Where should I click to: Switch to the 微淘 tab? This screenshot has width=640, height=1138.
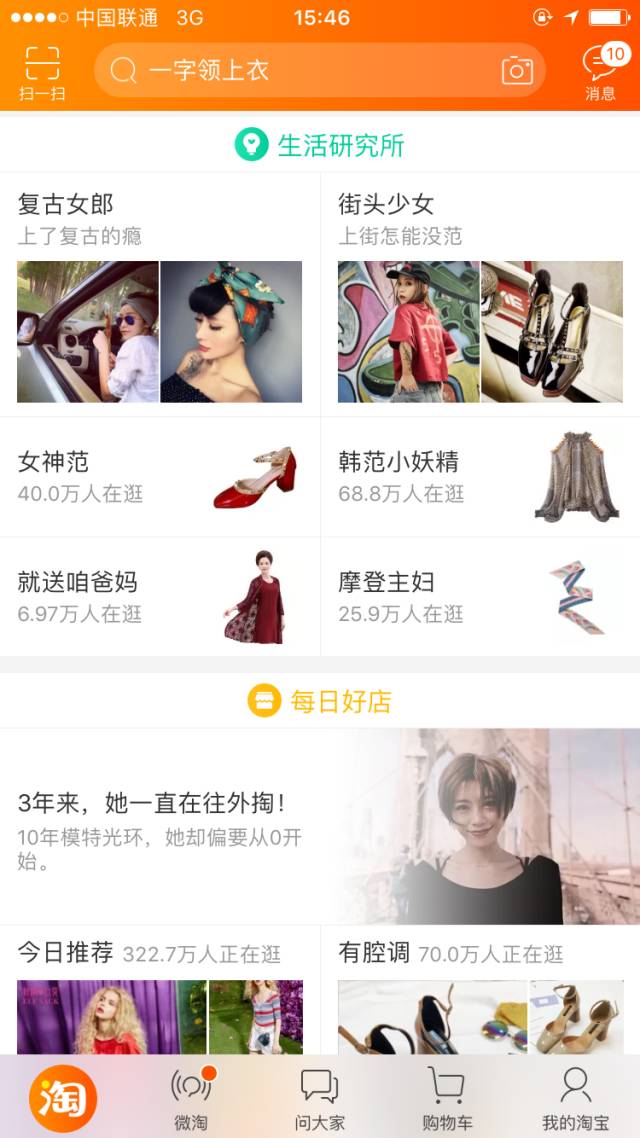click(190, 1098)
